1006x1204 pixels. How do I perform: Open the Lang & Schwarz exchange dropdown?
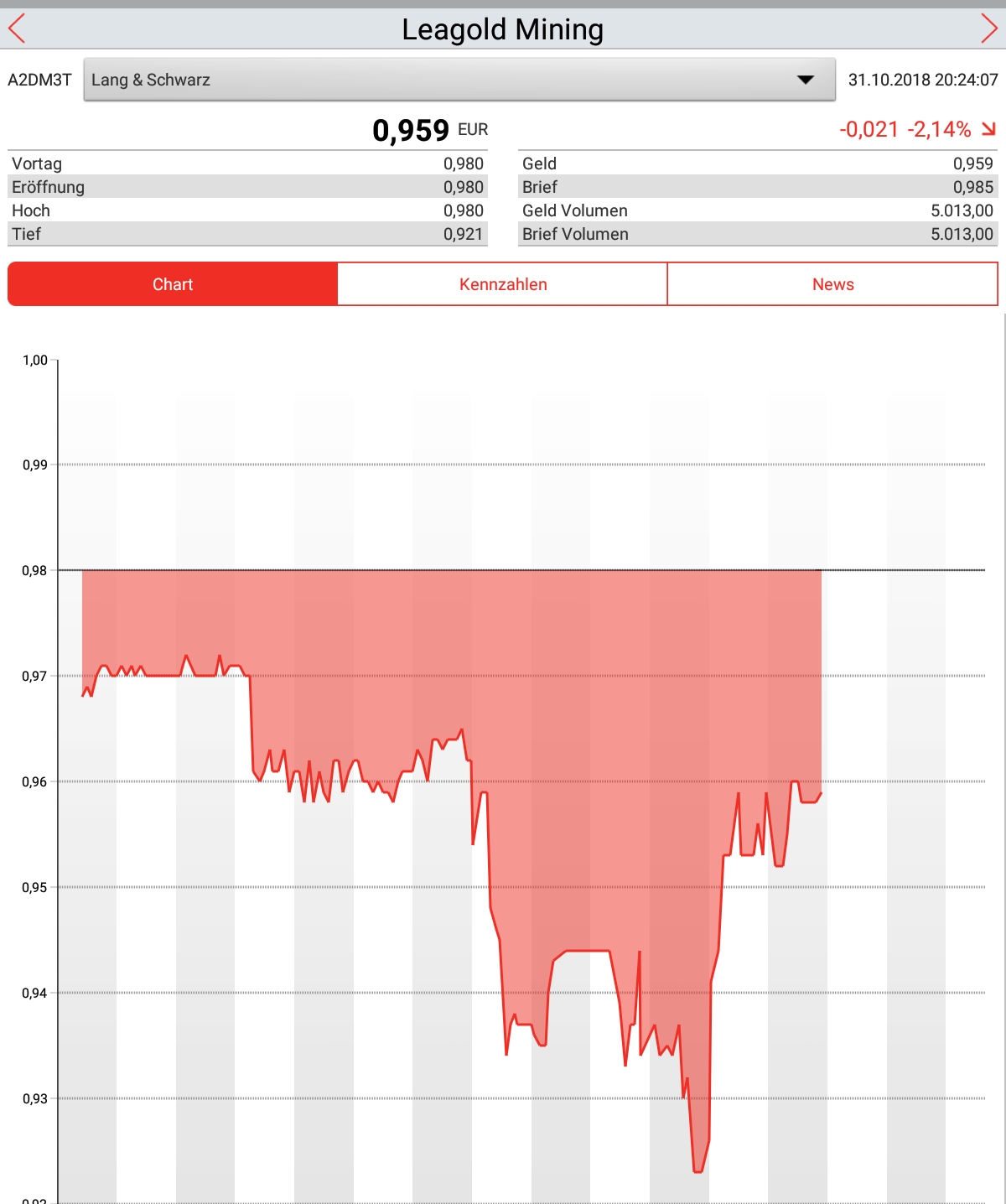[x=459, y=80]
